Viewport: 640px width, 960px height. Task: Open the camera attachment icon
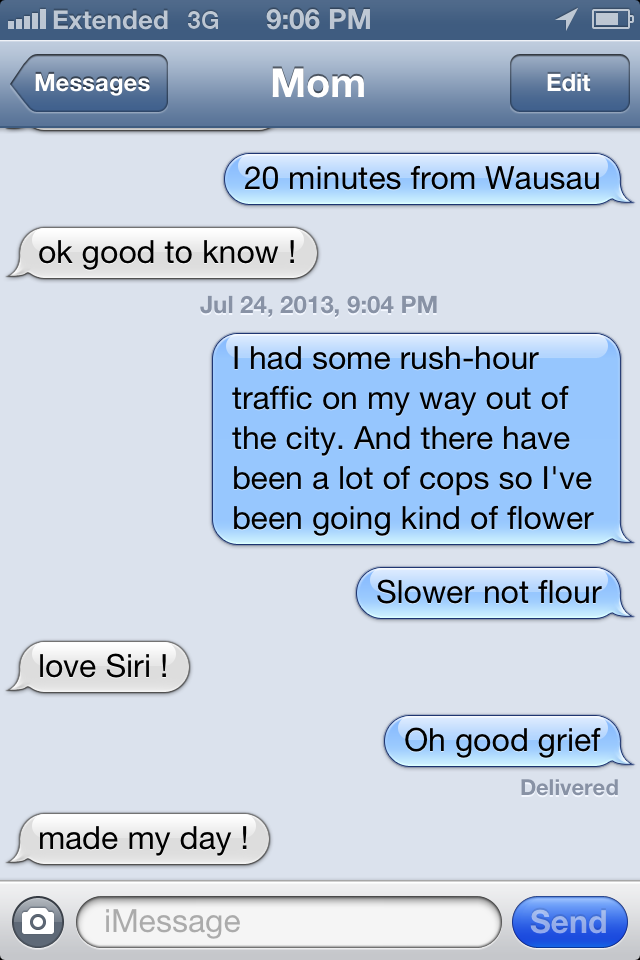[38, 921]
